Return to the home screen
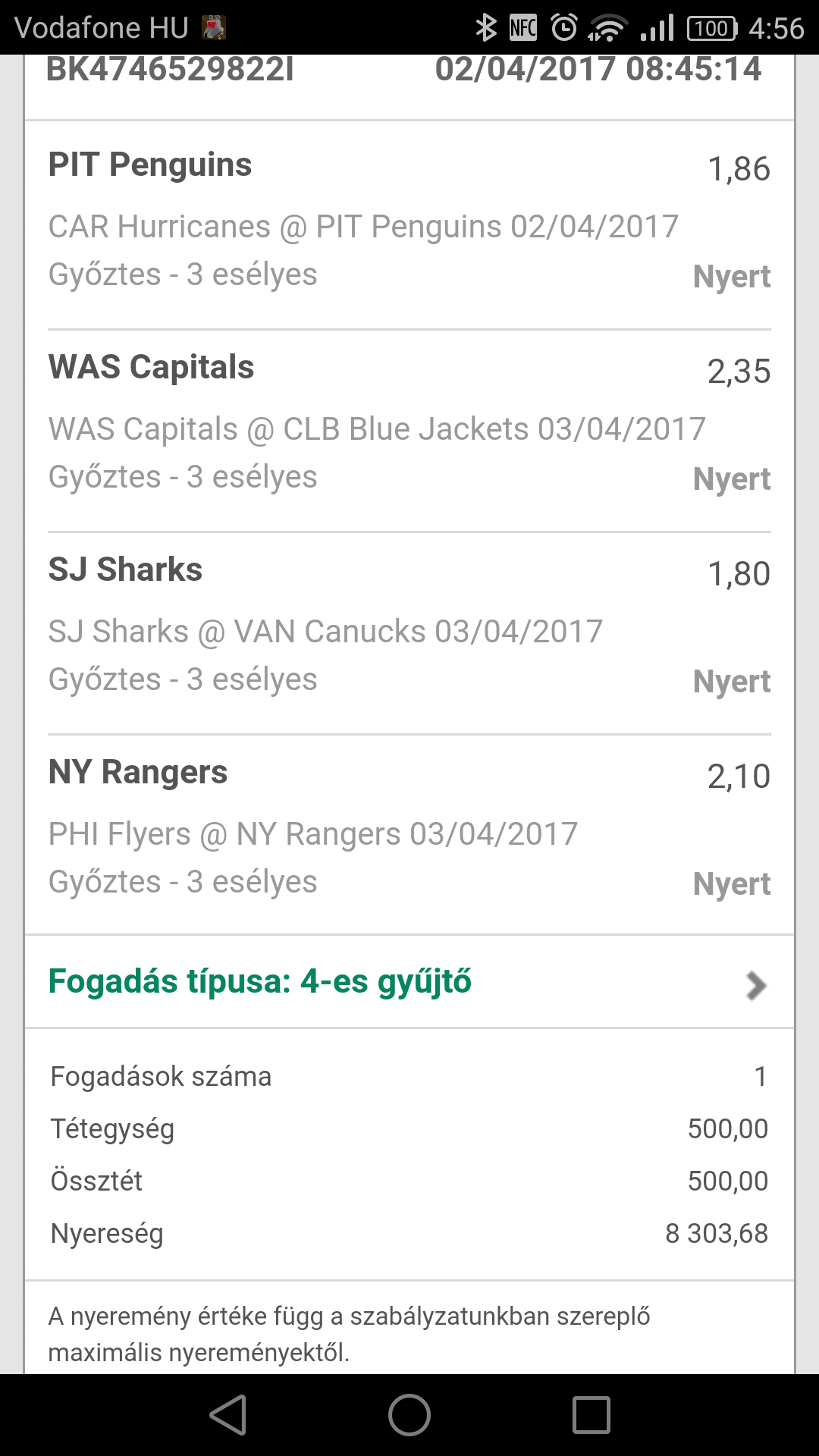The width and height of the screenshot is (819, 1456). point(409,1415)
